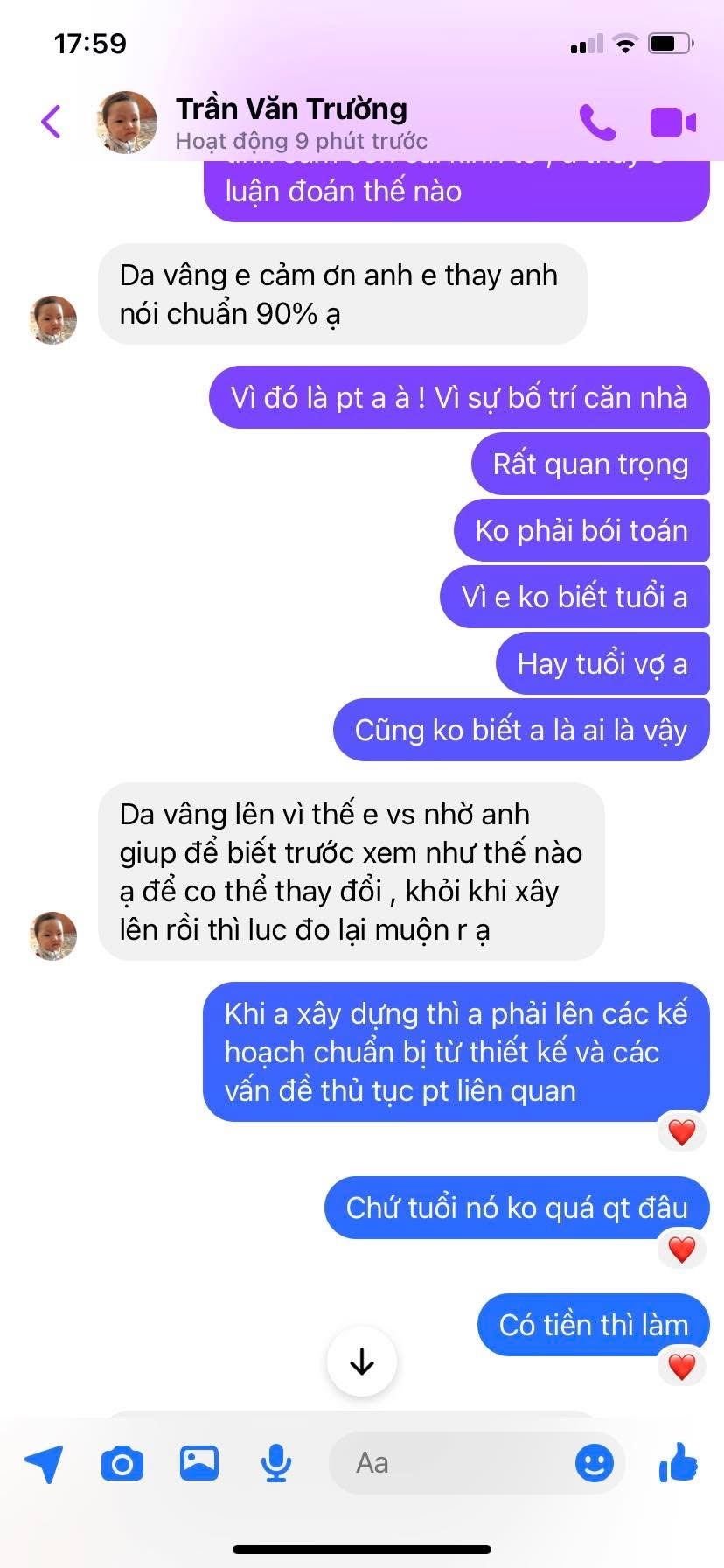Open the camera from message bar

(122, 1463)
